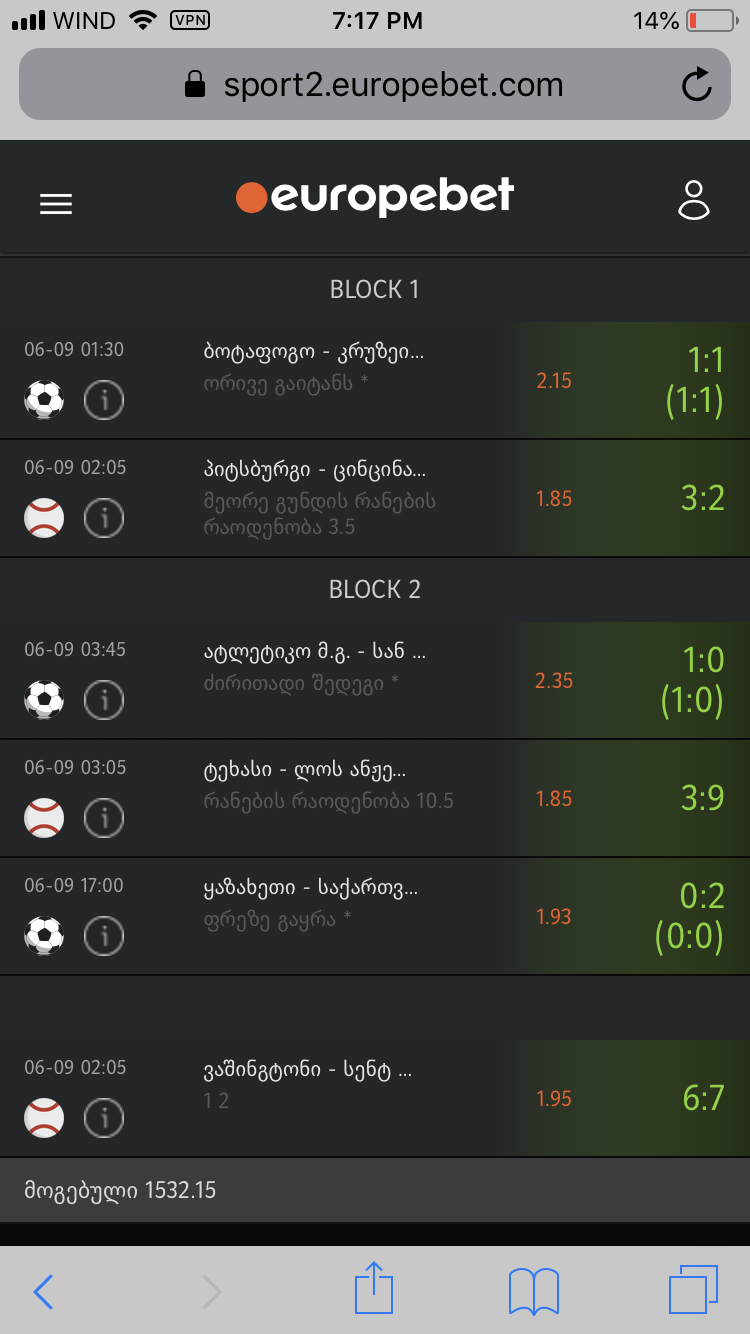Show info for the ატლეტიკო მ.გ. match
This screenshot has height=1334, width=750.
point(104,701)
